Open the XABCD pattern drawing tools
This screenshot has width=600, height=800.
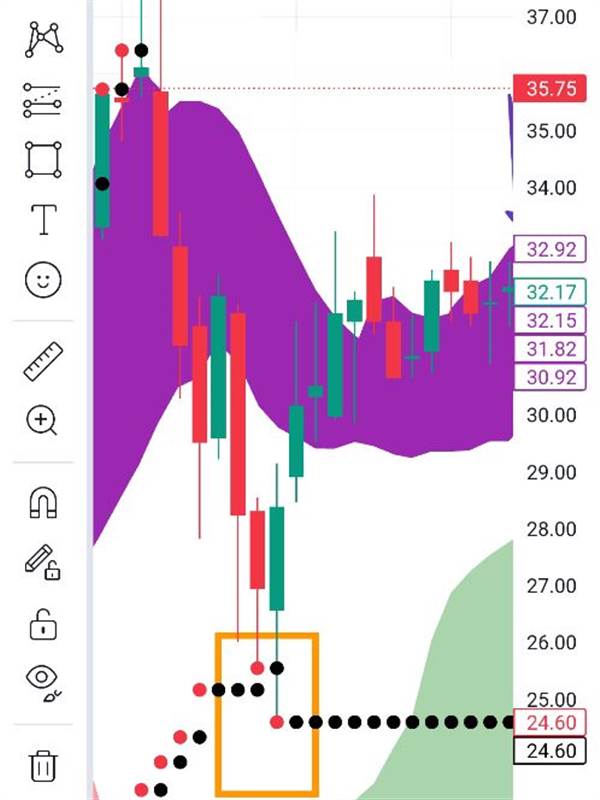coord(43,38)
